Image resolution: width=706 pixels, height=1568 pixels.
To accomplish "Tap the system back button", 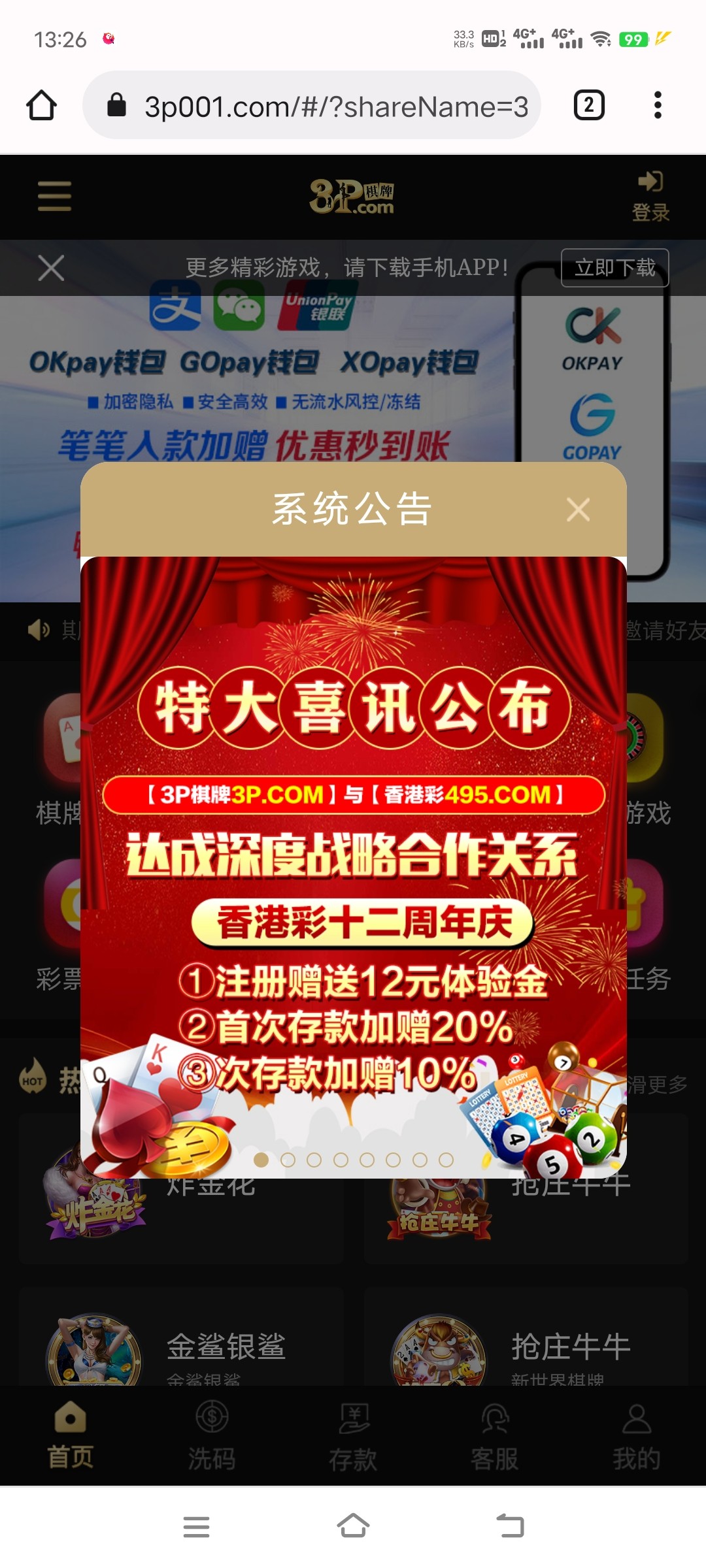I will pyautogui.click(x=510, y=1526).
